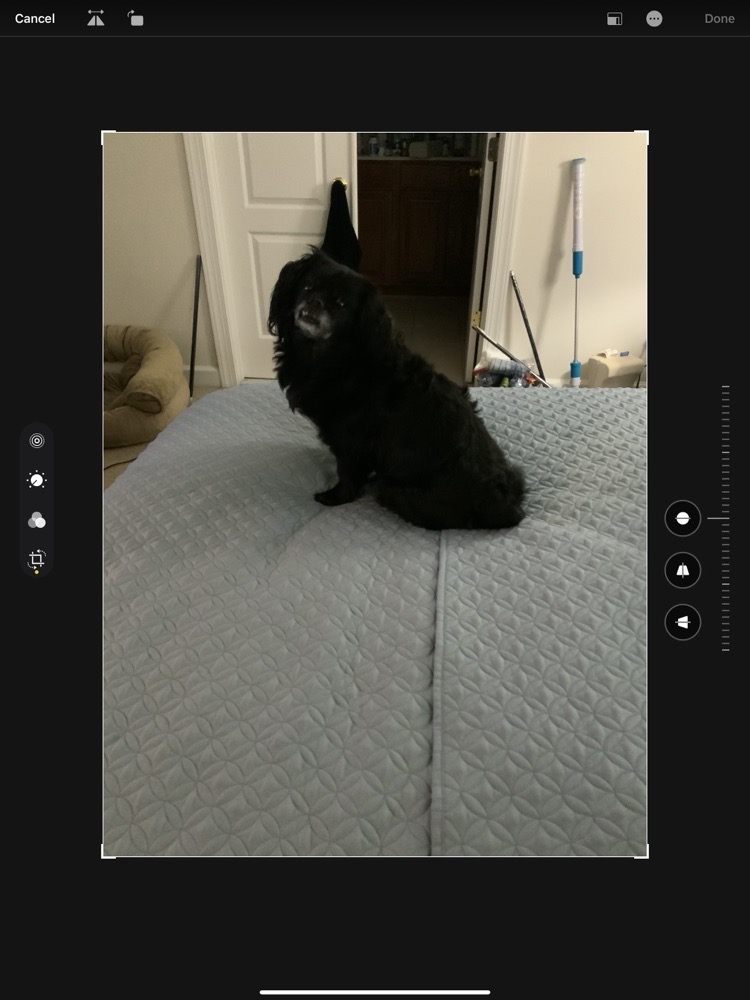
Task: Tap the bottom-right crop corner handle
Action: (x=648, y=855)
